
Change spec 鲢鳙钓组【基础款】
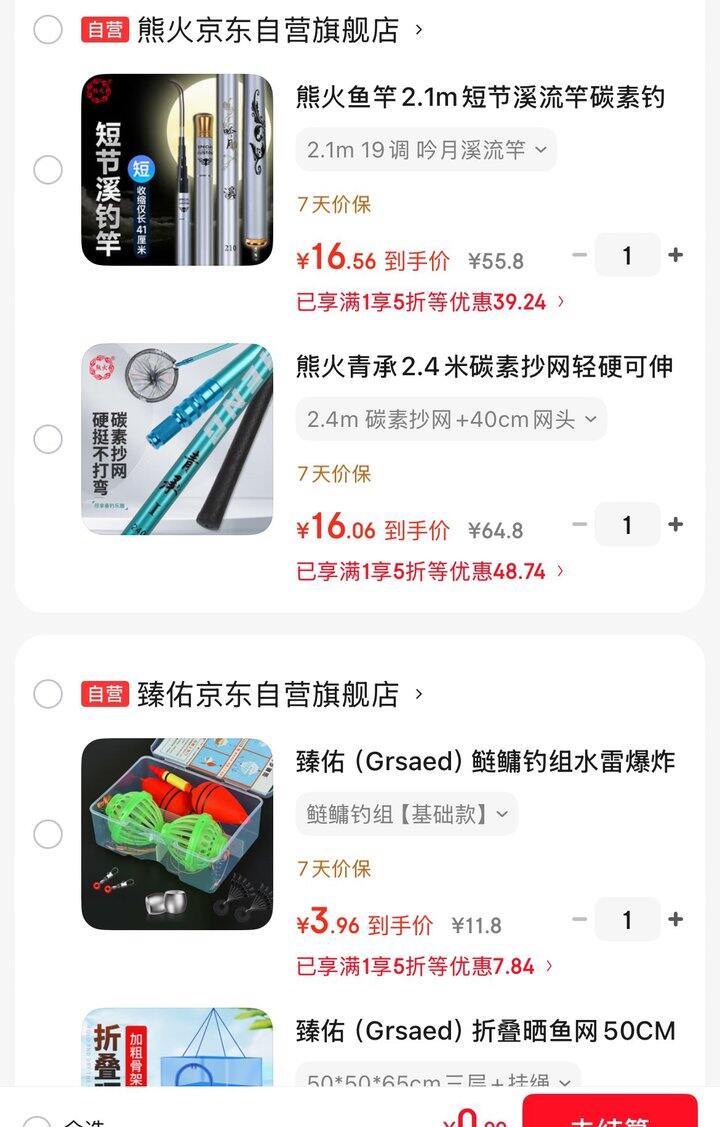[x=407, y=815]
